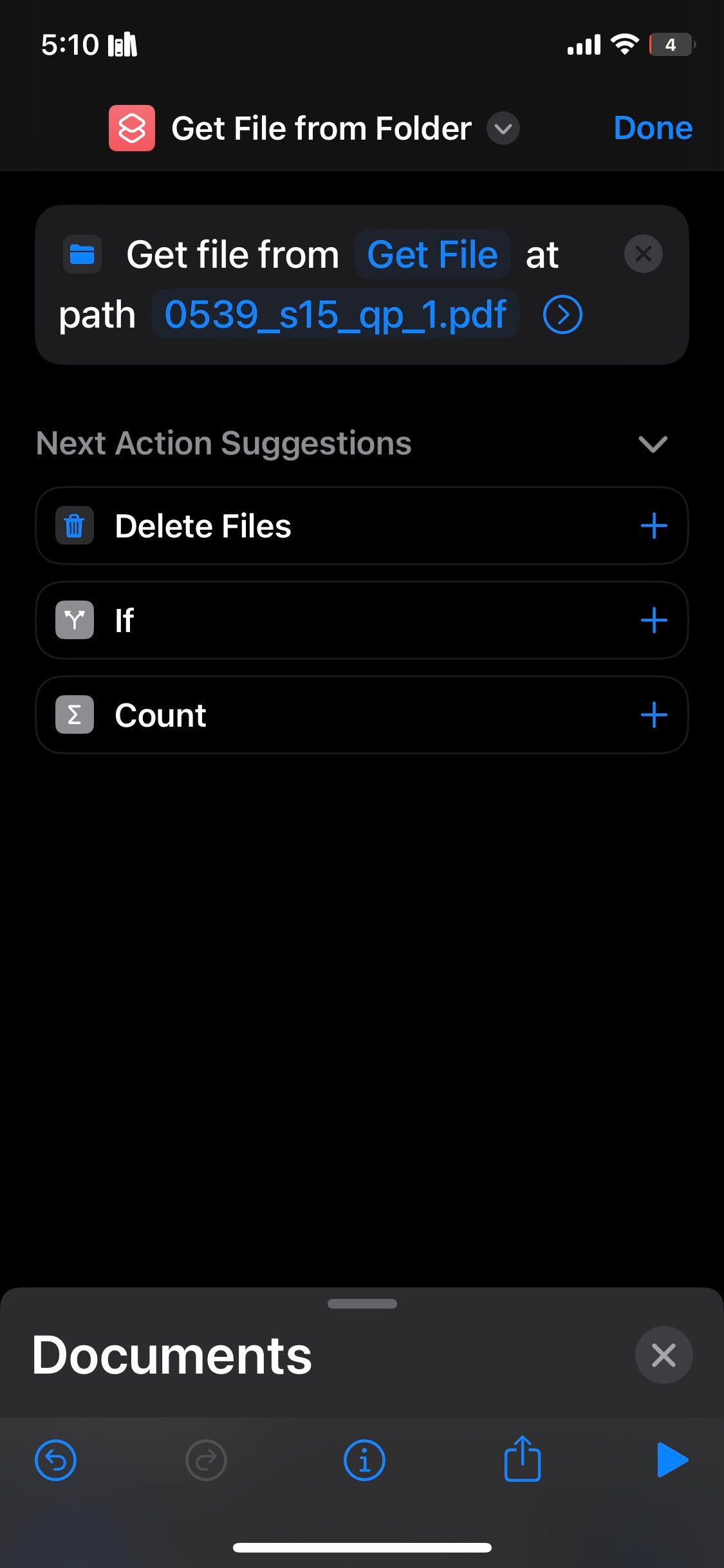The height and width of the screenshot is (1568, 724).
Task: Open shortcut info details
Action: coord(364,1460)
